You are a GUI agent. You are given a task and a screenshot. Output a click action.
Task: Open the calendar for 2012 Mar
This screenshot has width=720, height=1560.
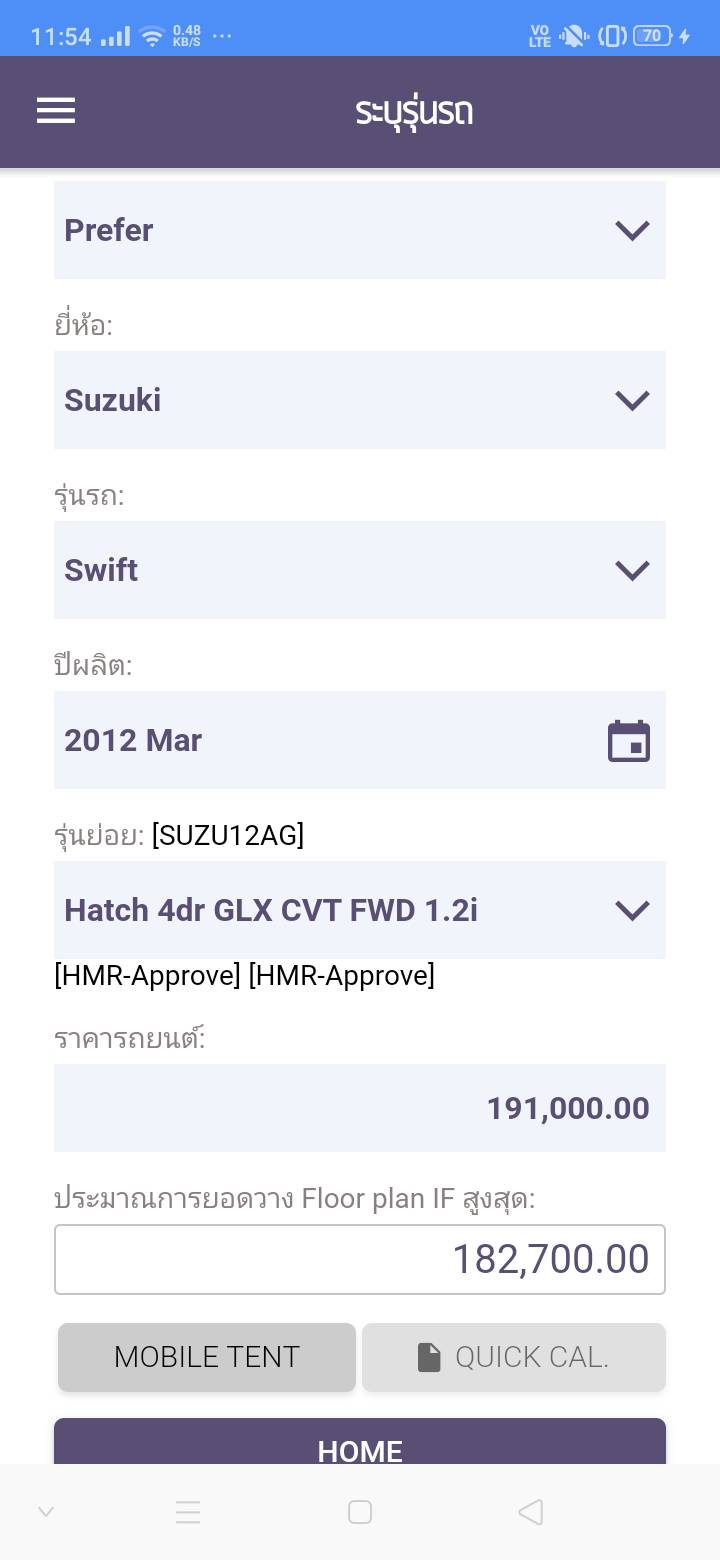(x=629, y=741)
